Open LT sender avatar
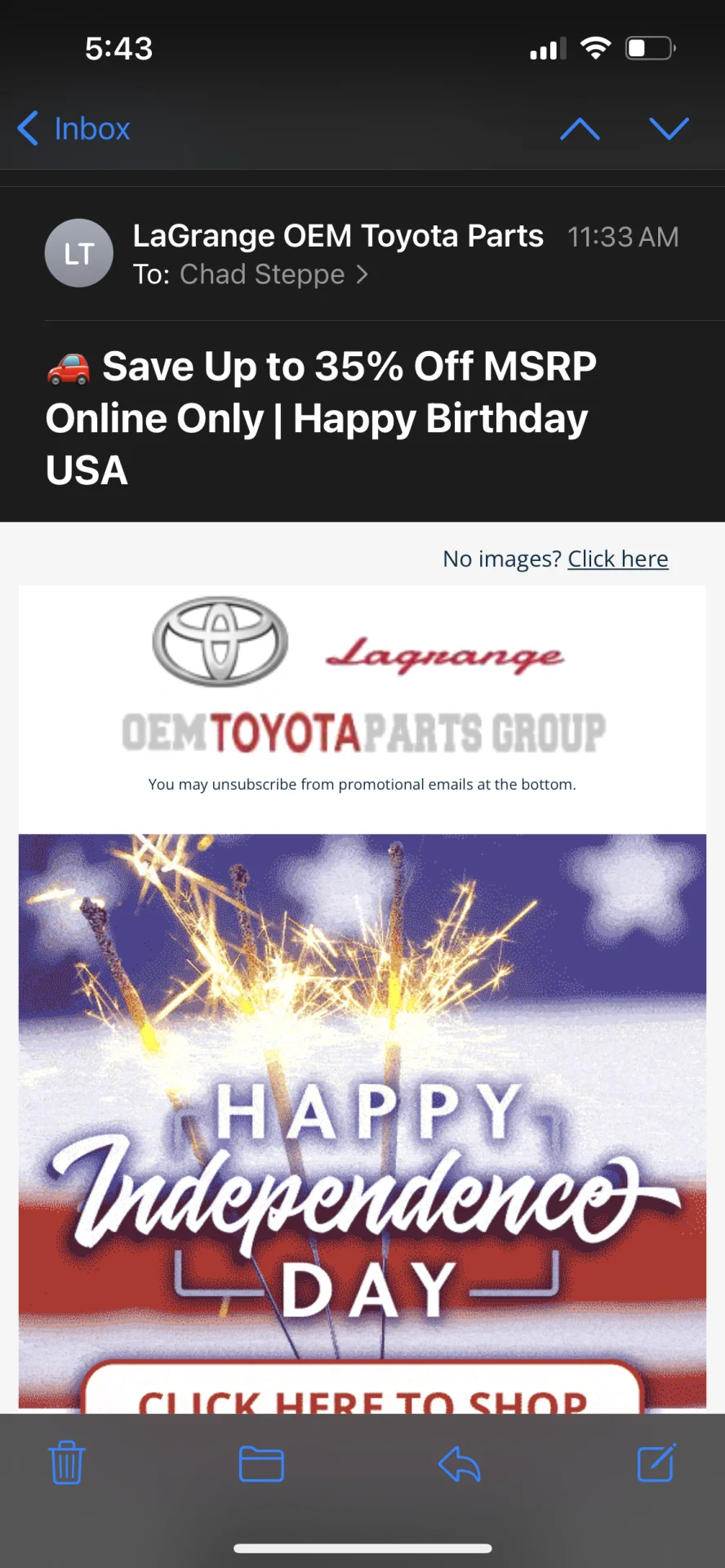725x1568 pixels. point(78,253)
